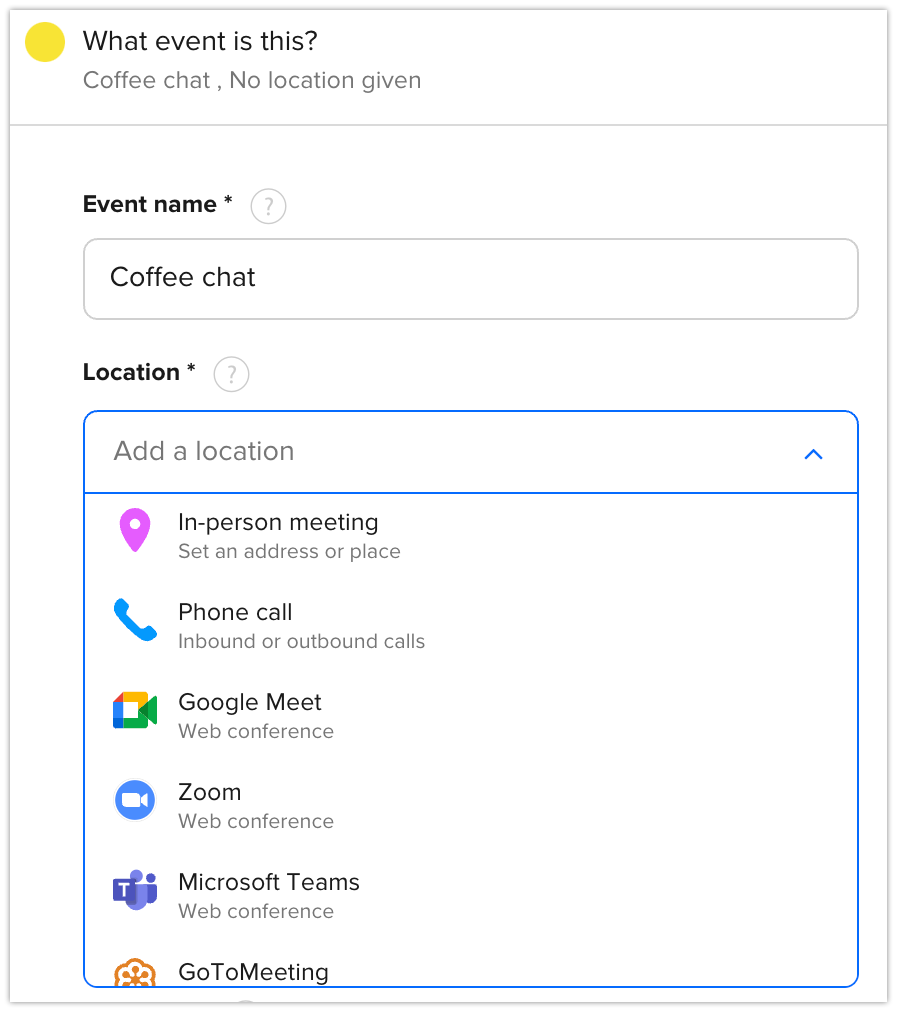Pick Google Meet web conference
897x1012 pixels.
point(250,715)
